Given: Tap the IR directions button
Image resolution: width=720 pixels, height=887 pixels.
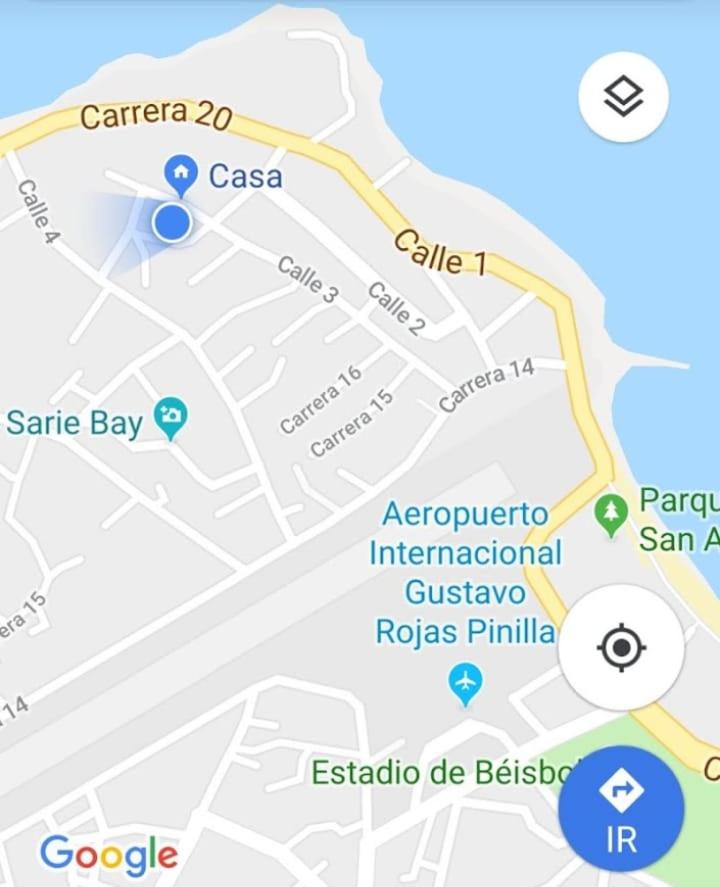Looking at the screenshot, I should tap(621, 808).
